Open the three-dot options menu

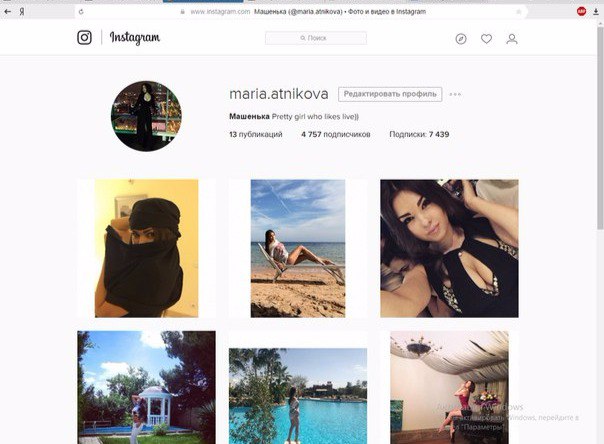pyautogui.click(x=455, y=94)
